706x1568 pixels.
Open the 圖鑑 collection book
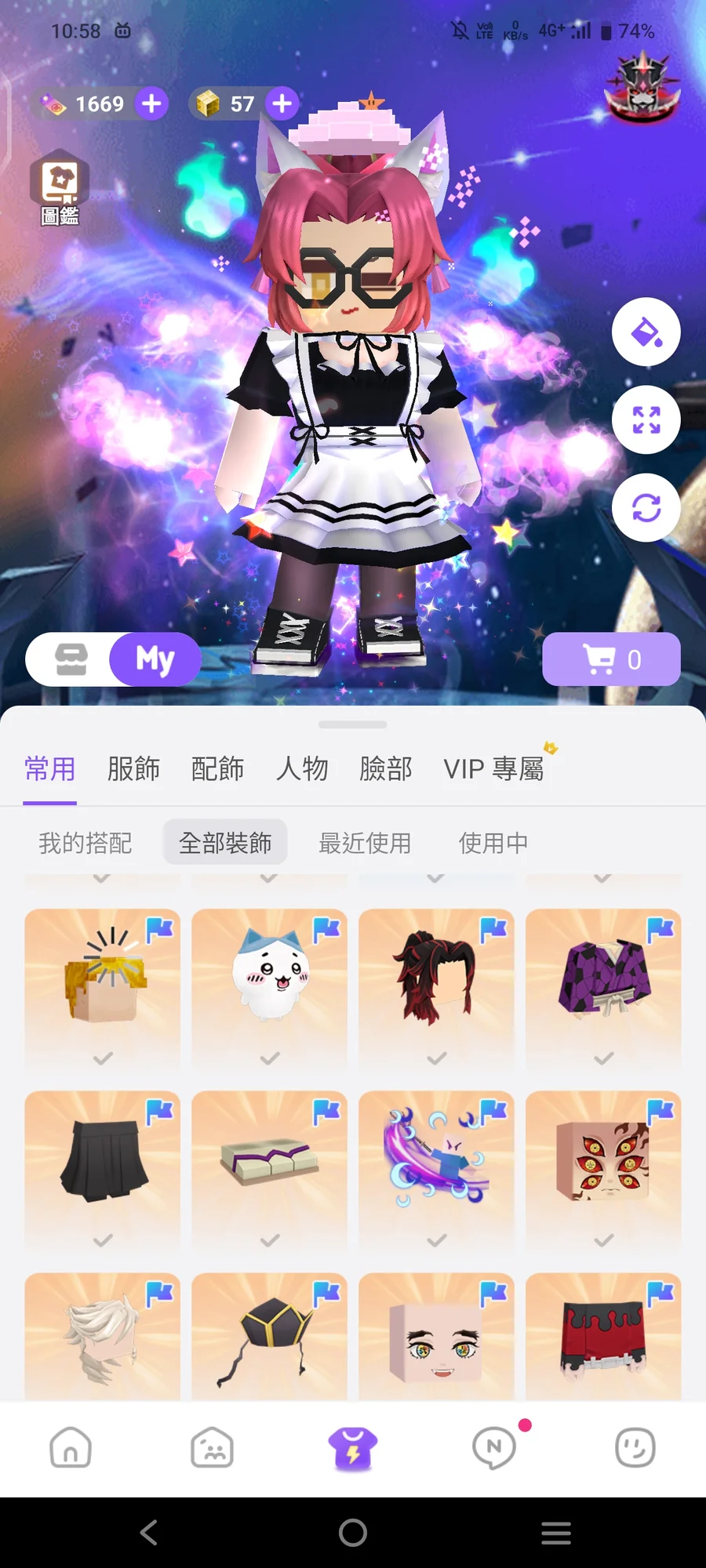pyautogui.click(x=60, y=188)
